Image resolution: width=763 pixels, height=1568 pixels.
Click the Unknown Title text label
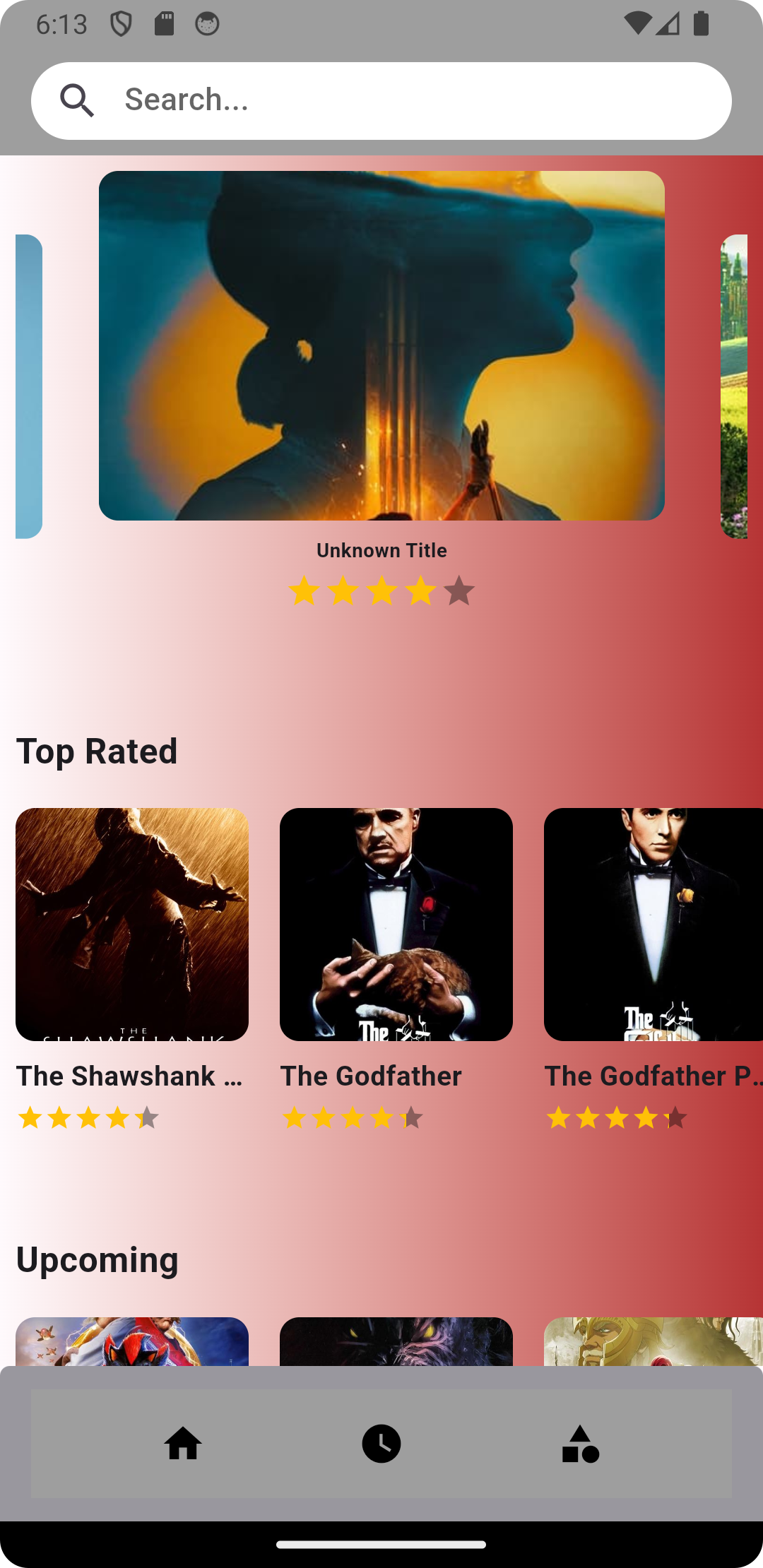point(381,550)
